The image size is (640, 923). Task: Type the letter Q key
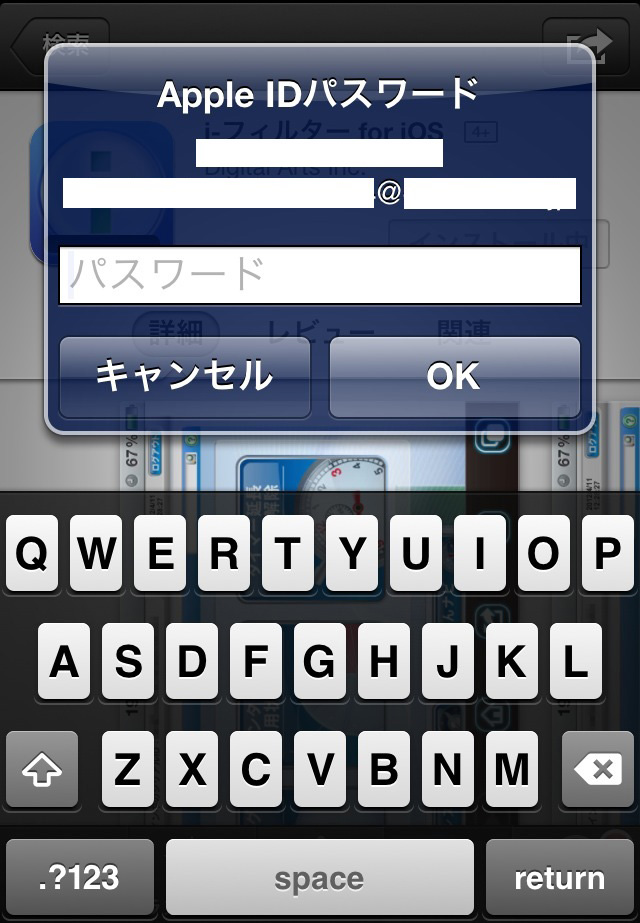click(32, 553)
